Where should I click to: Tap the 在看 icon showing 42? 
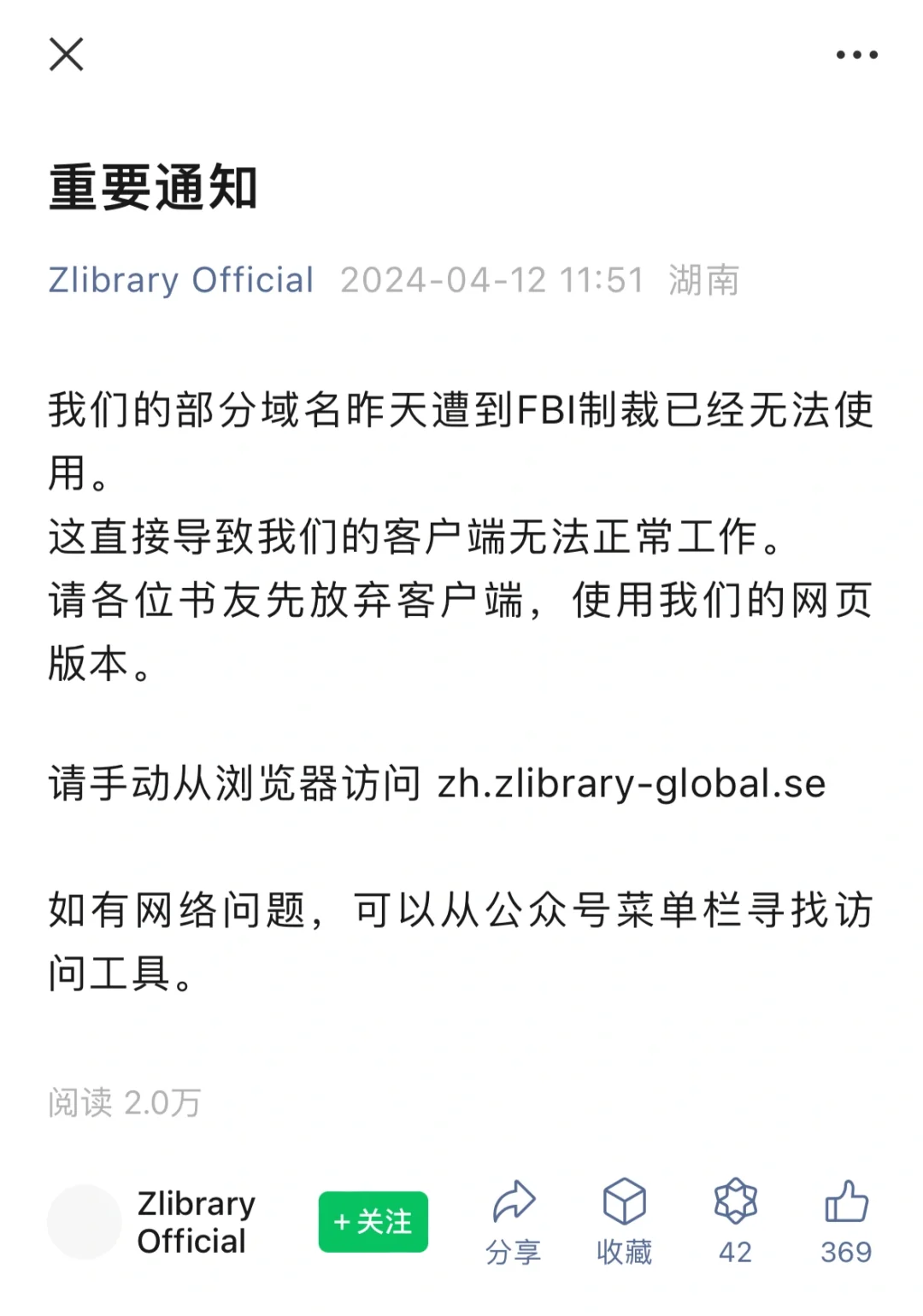click(x=735, y=1222)
